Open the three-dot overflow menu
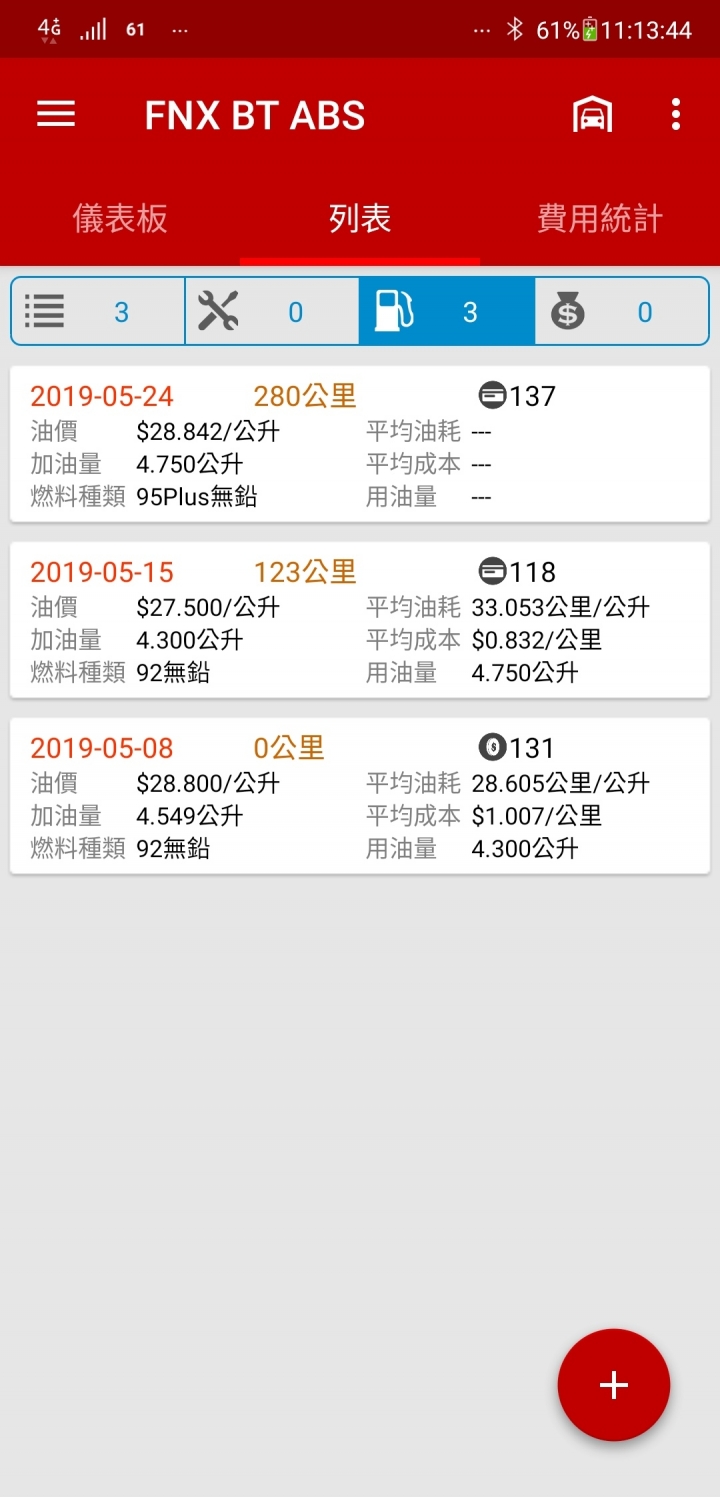The image size is (720, 1497). tap(676, 115)
